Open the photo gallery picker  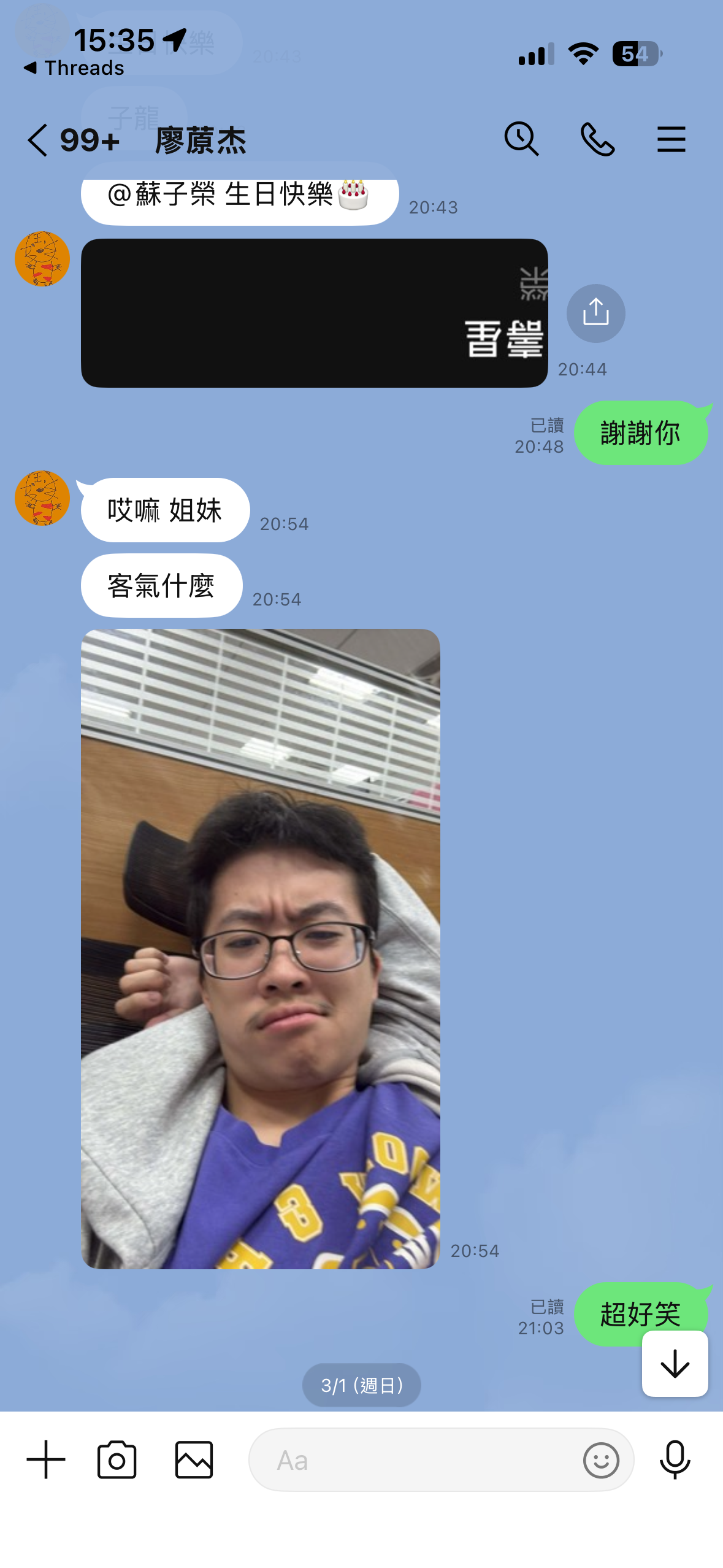(194, 1459)
